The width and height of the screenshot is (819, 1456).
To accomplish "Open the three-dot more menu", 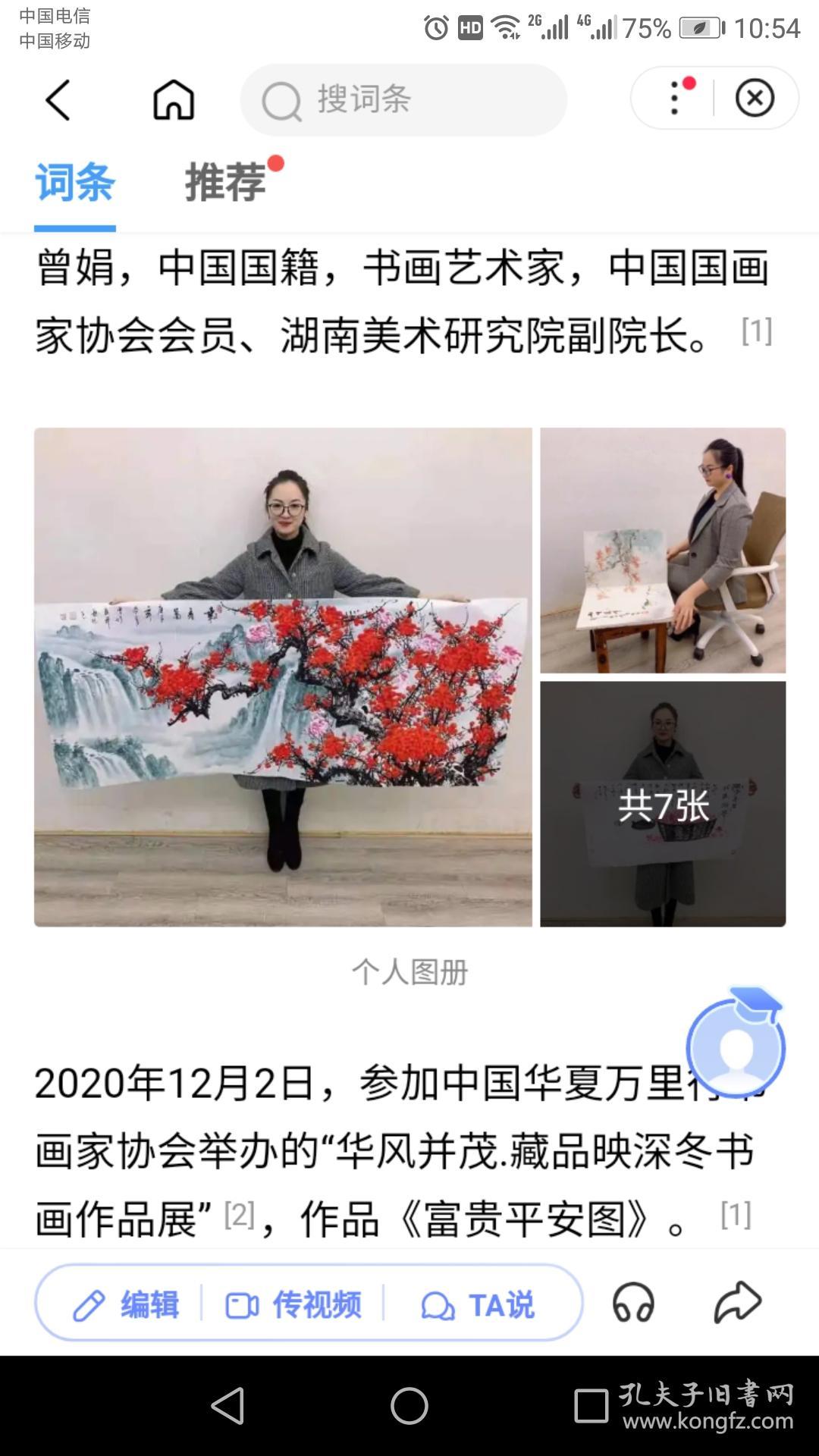I will pos(674,99).
